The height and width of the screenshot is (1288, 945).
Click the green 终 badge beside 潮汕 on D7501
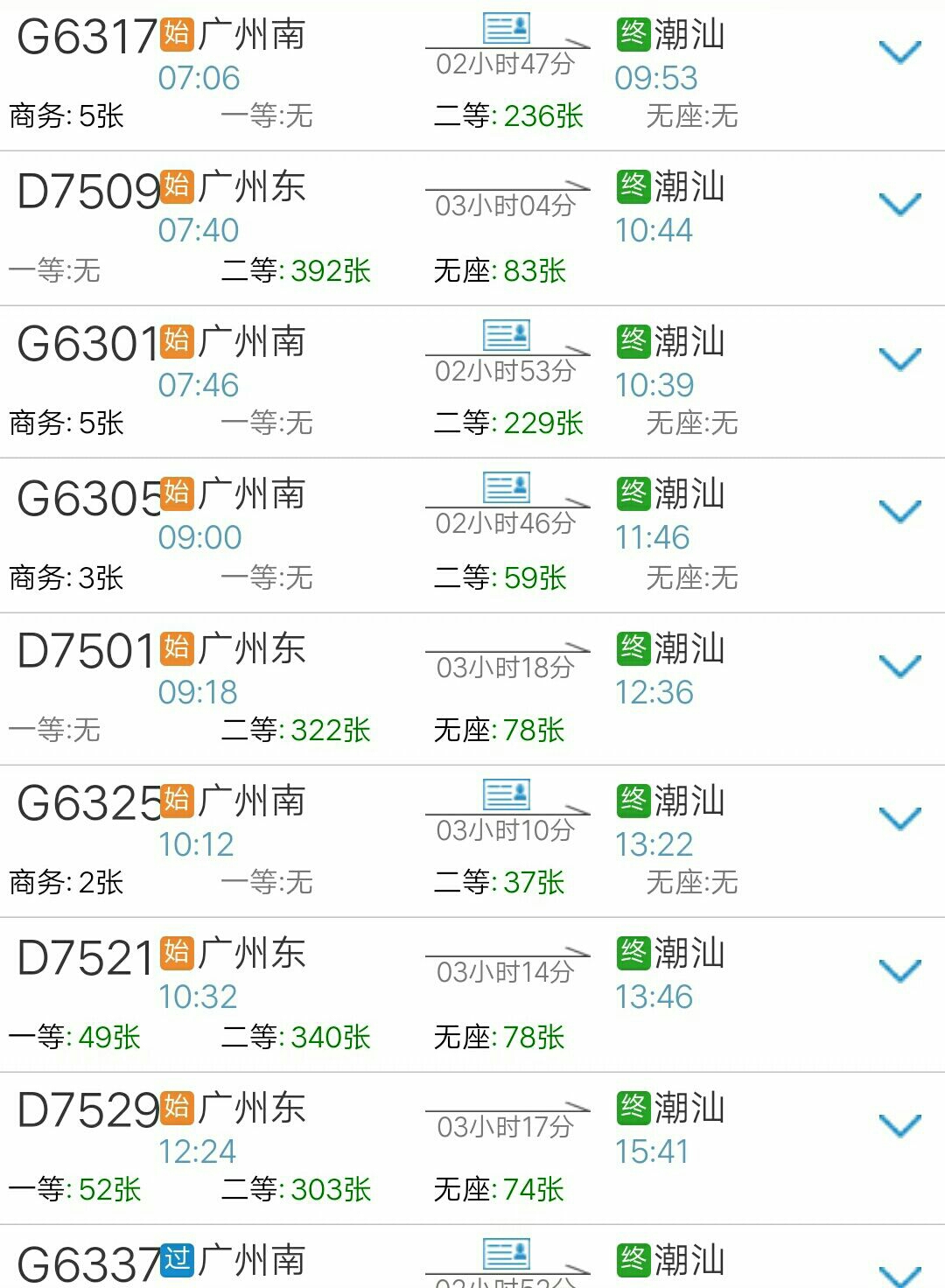(633, 647)
